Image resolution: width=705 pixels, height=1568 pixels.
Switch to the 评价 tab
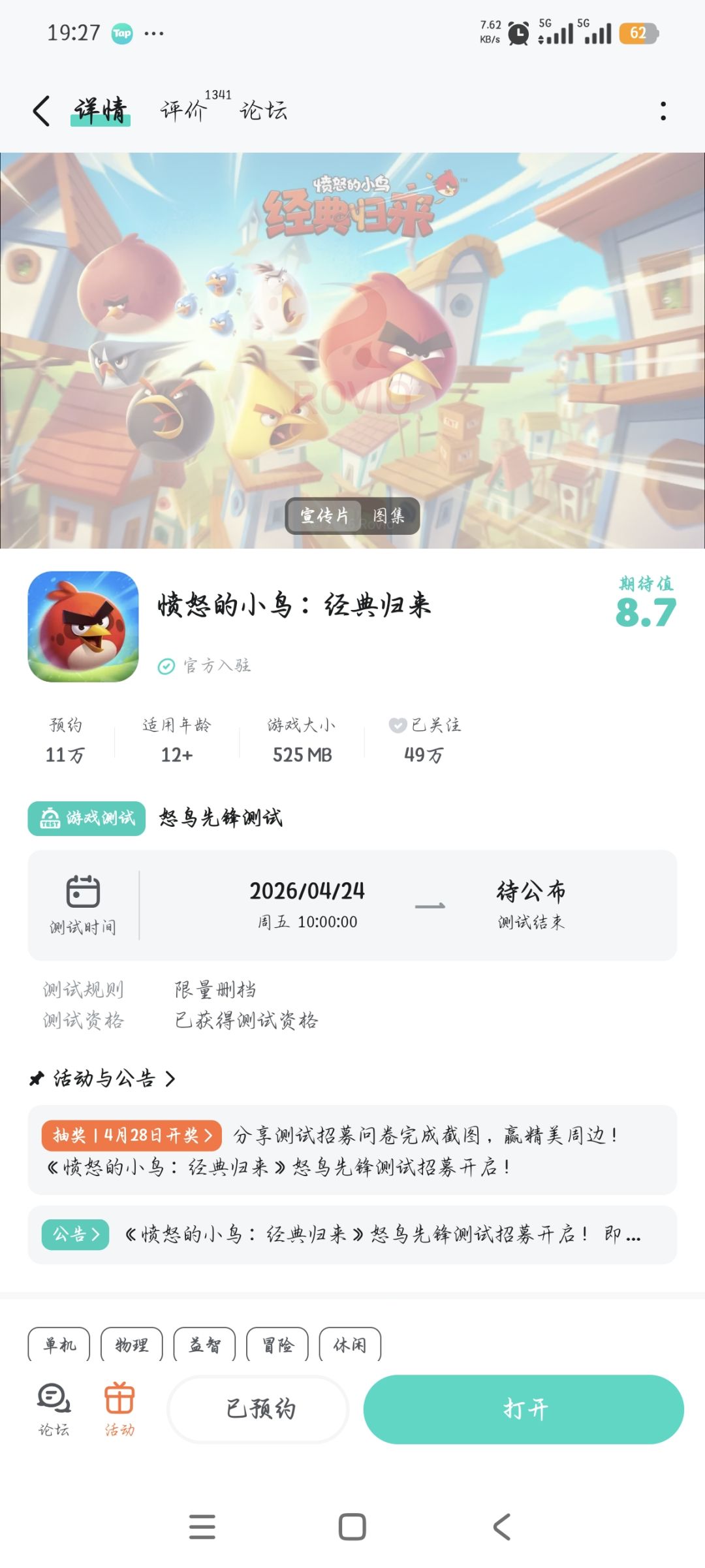point(183,110)
